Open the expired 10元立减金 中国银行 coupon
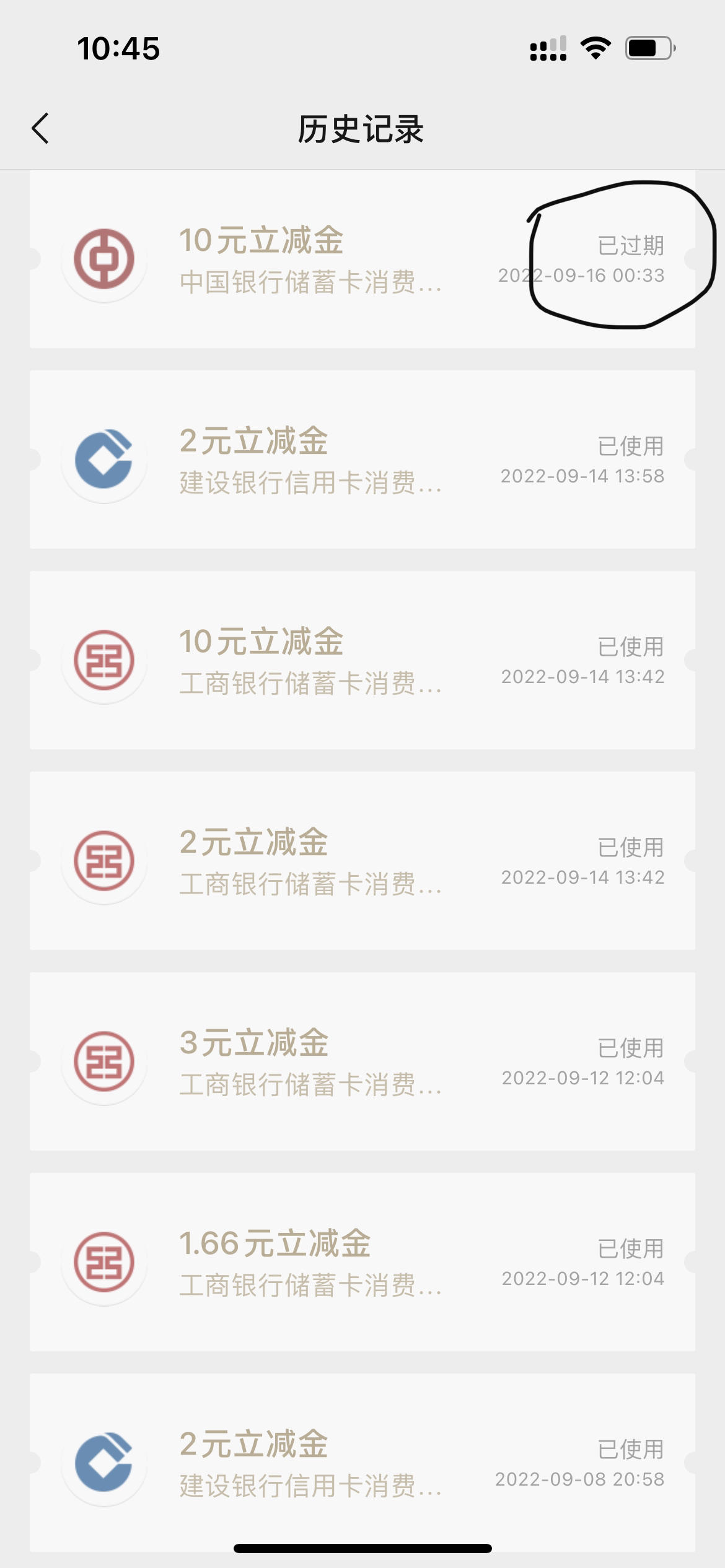Viewport: 725px width, 1568px height. point(362,259)
